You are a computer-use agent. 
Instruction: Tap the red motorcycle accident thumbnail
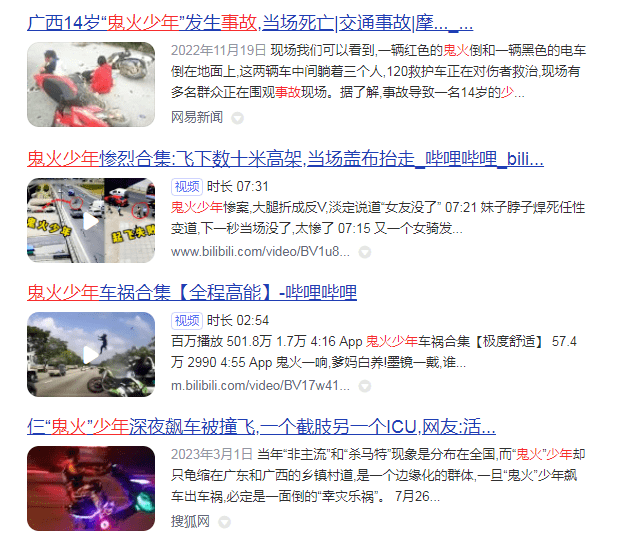(x=91, y=84)
